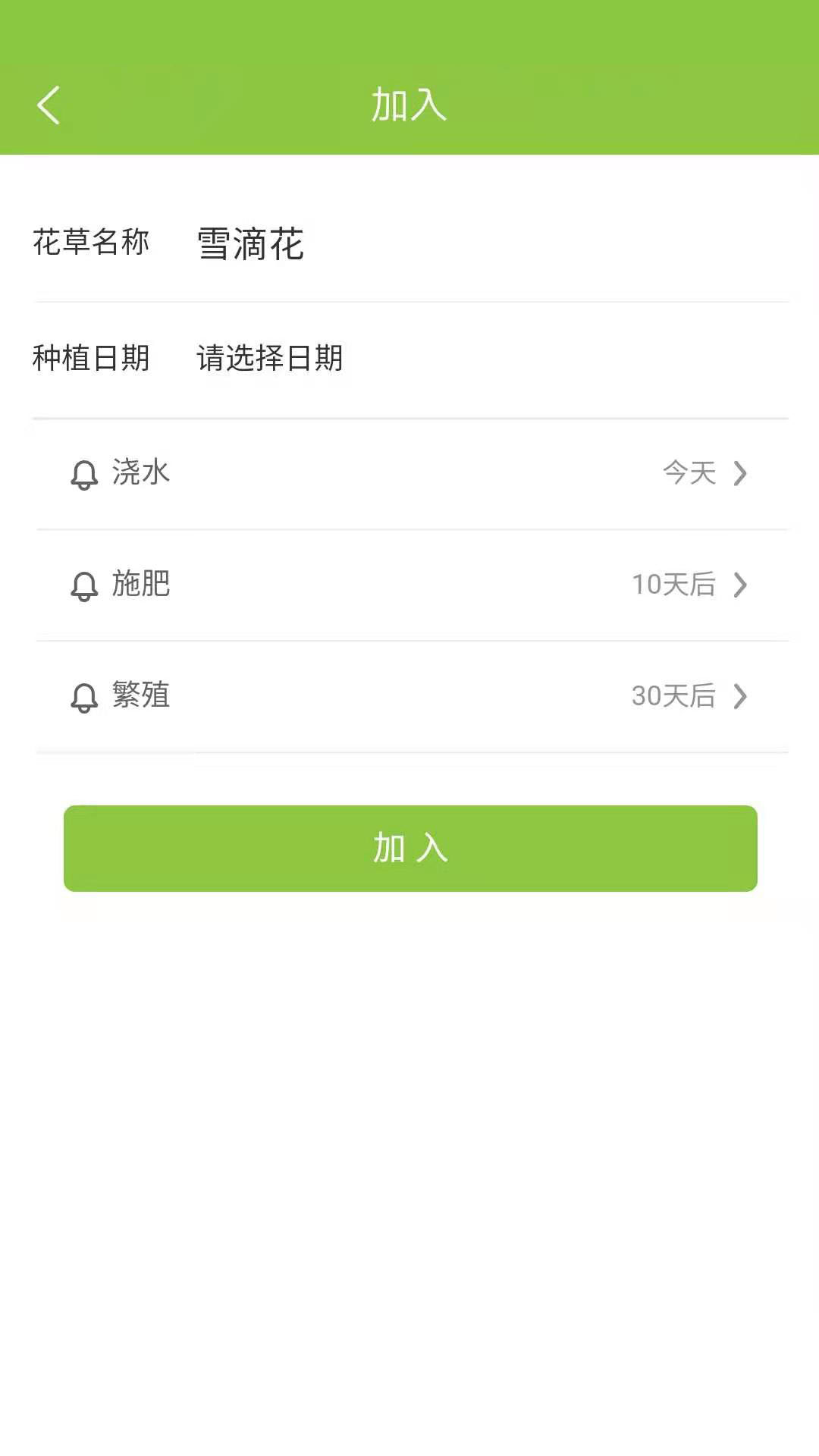819x1456 pixels.
Task: Select the 花草名称 field row
Action: [93, 242]
